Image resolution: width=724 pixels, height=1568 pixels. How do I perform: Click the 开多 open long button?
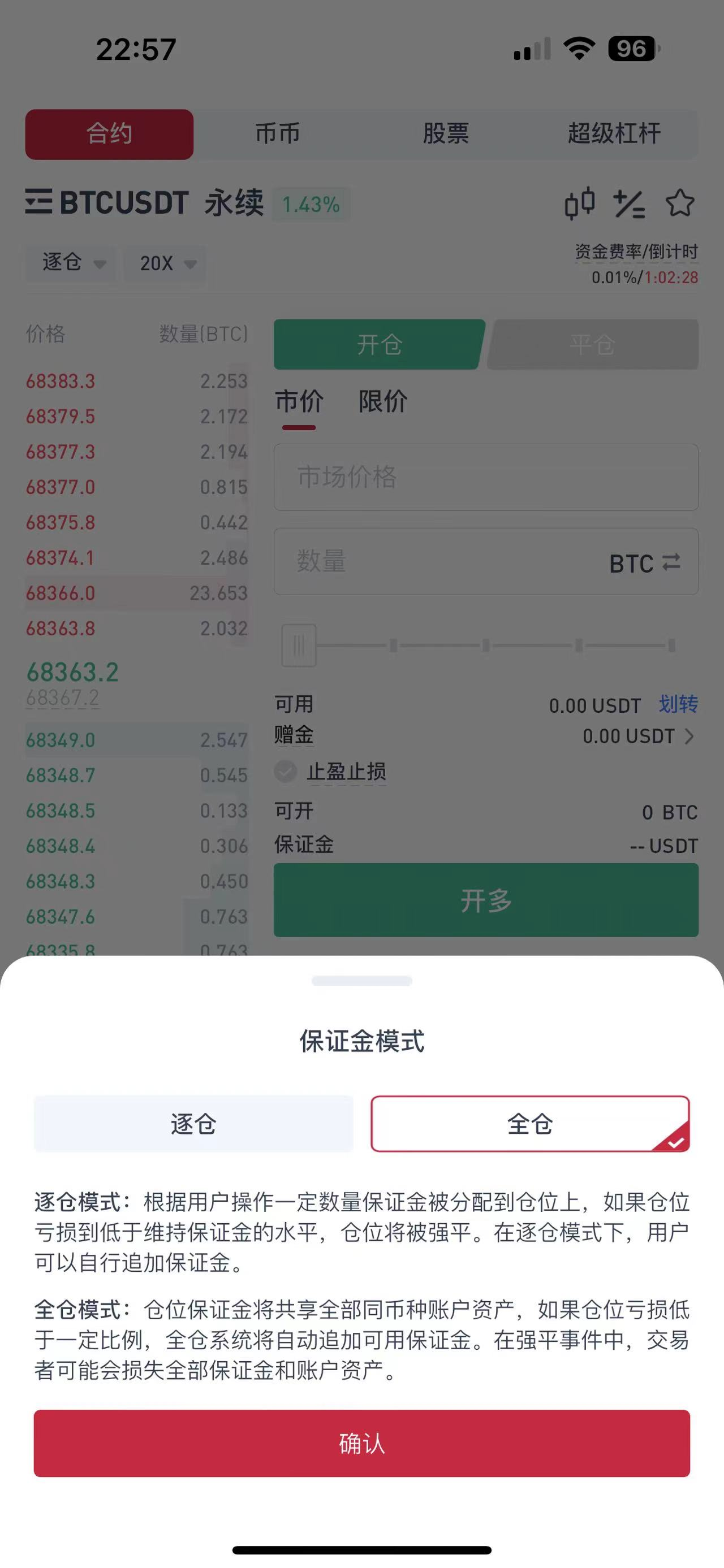tap(485, 901)
